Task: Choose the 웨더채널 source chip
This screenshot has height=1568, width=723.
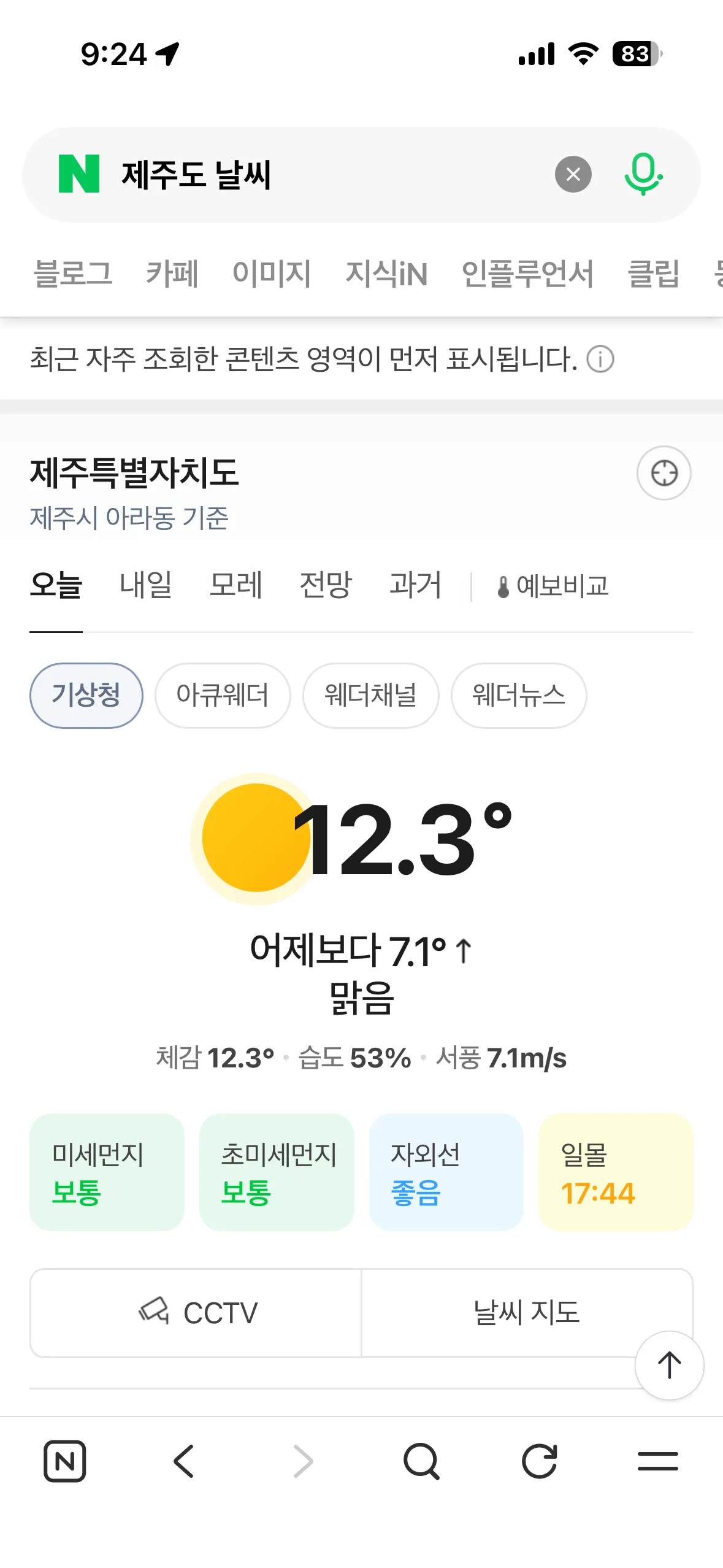Action: click(370, 696)
